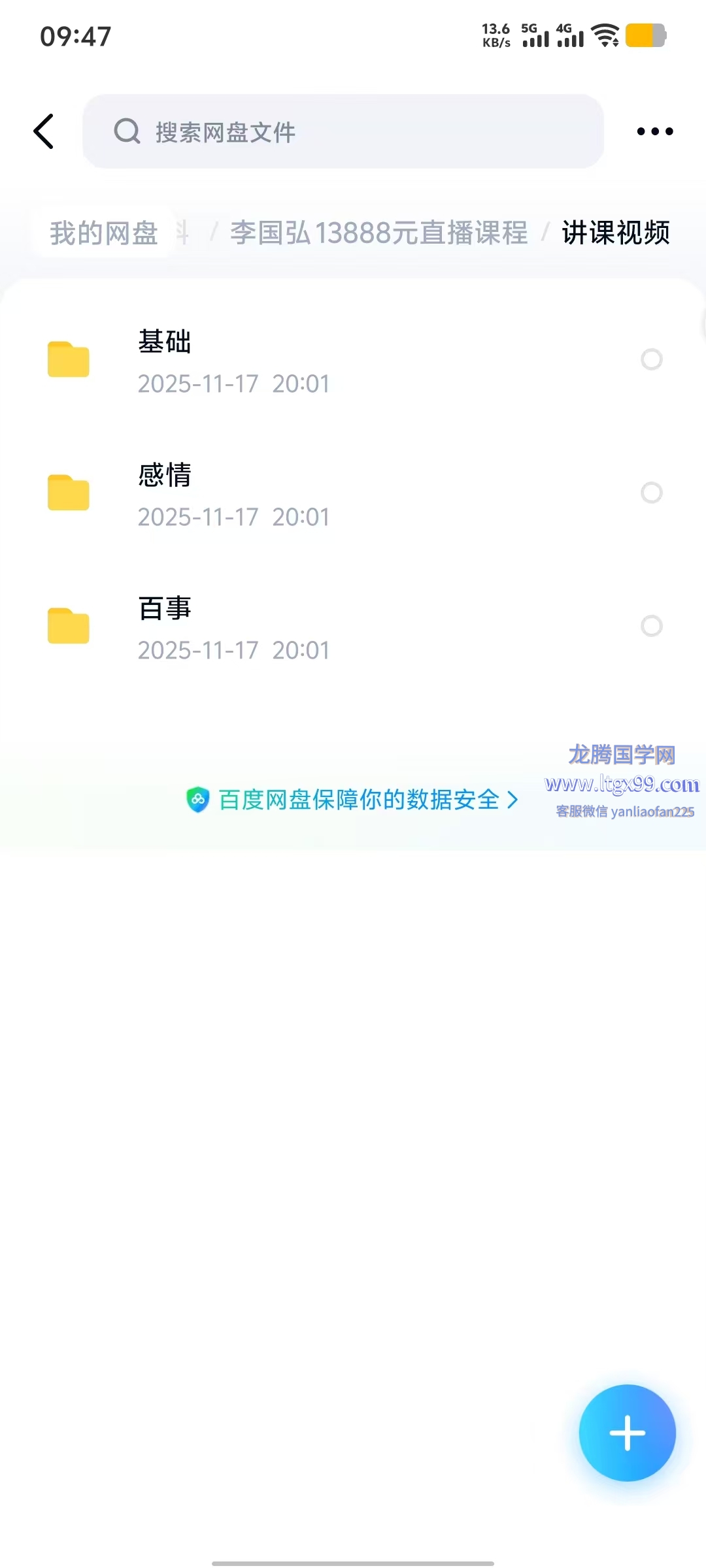The image size is (706, 1568).
Task: Select the 感情 folder via its circle
Action: [x=651, y=493]
